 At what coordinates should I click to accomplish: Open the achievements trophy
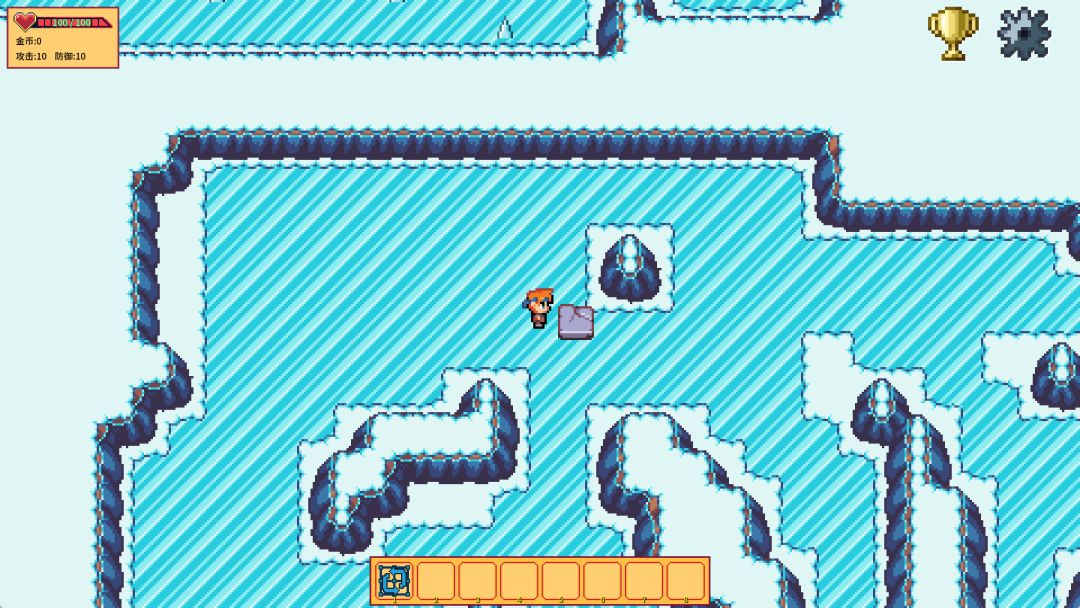tap(952, 33)
